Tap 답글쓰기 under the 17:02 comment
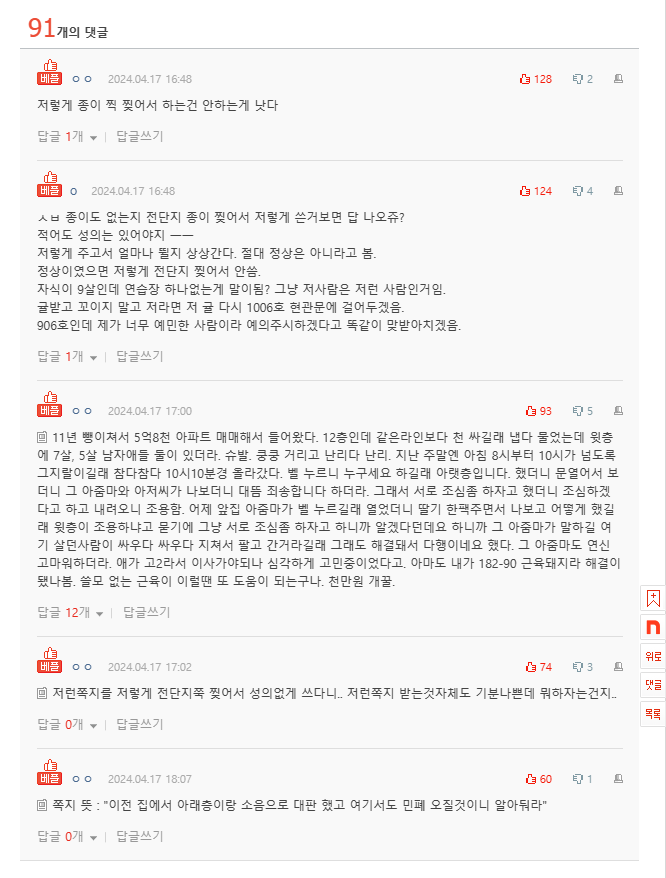The height and width of the screenshot is (878, 666). [x=140, y=724]
